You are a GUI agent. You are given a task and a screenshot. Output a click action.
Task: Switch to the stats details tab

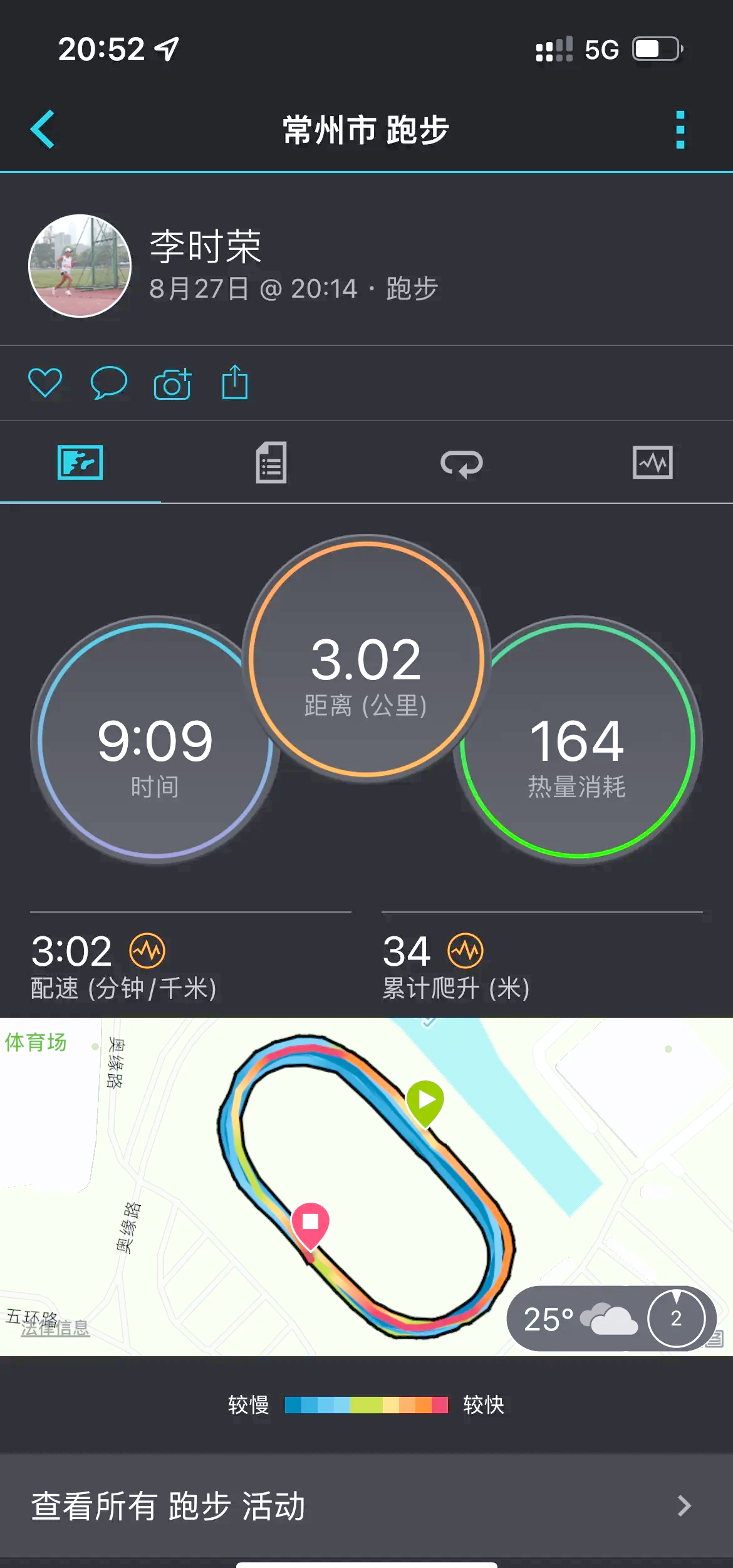(271, 463)
